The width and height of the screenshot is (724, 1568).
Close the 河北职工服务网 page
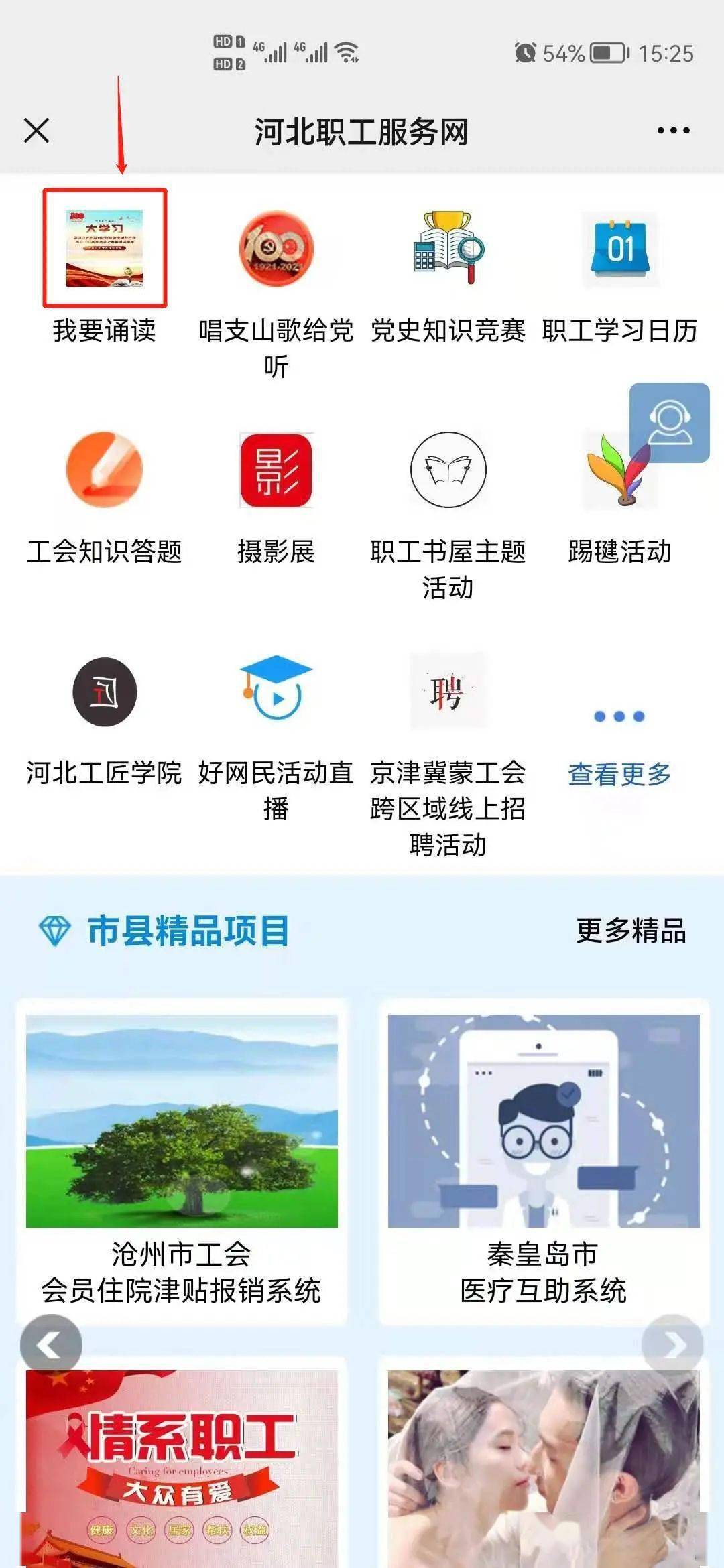point(37,131)
